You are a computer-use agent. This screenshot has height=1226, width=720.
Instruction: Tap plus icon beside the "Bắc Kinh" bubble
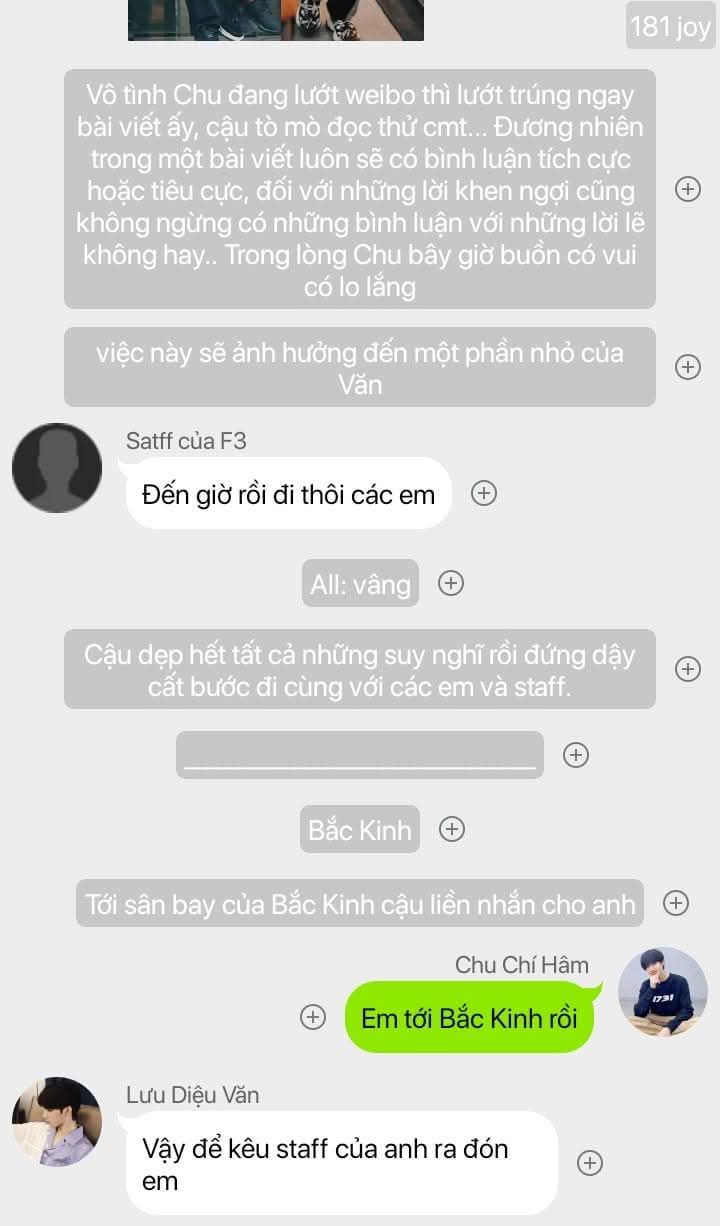coord(452,829)
